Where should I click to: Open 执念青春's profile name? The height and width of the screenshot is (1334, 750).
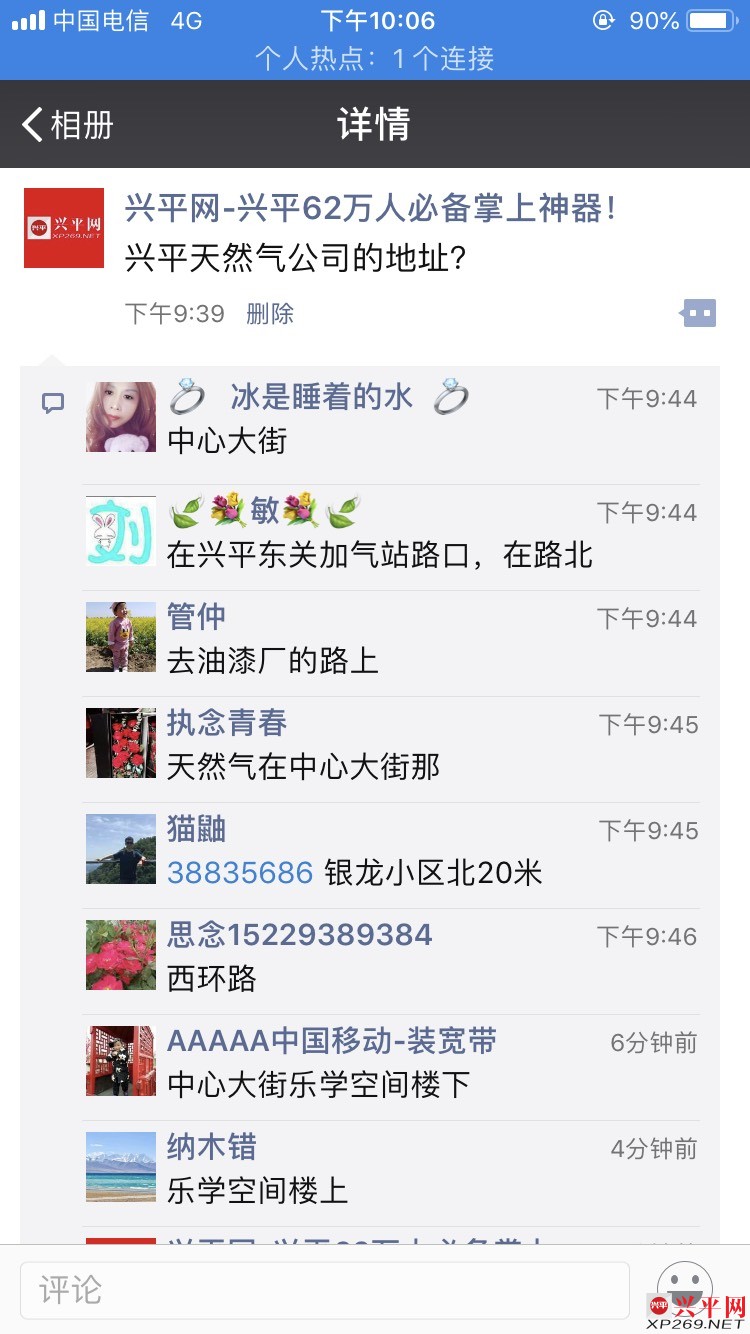(x=227, y=723)
